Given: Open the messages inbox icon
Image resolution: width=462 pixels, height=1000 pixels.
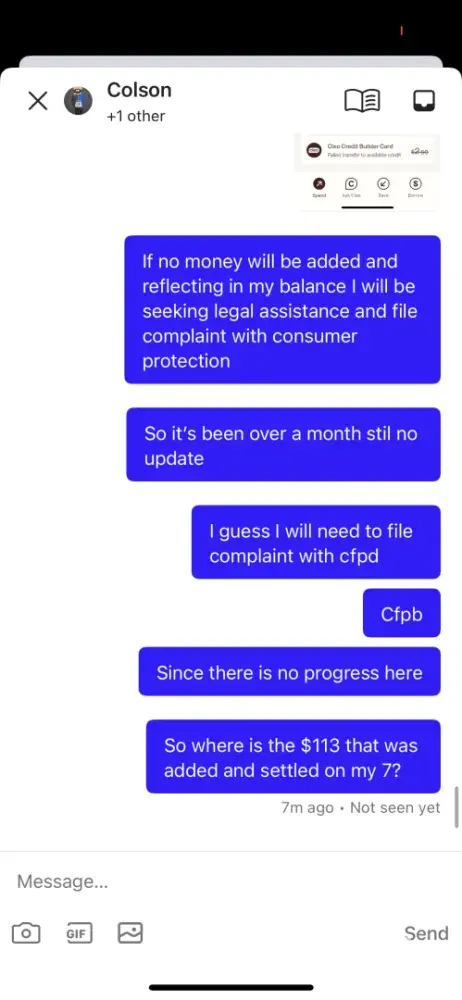Looking at the screenshot, I should 424,101.
